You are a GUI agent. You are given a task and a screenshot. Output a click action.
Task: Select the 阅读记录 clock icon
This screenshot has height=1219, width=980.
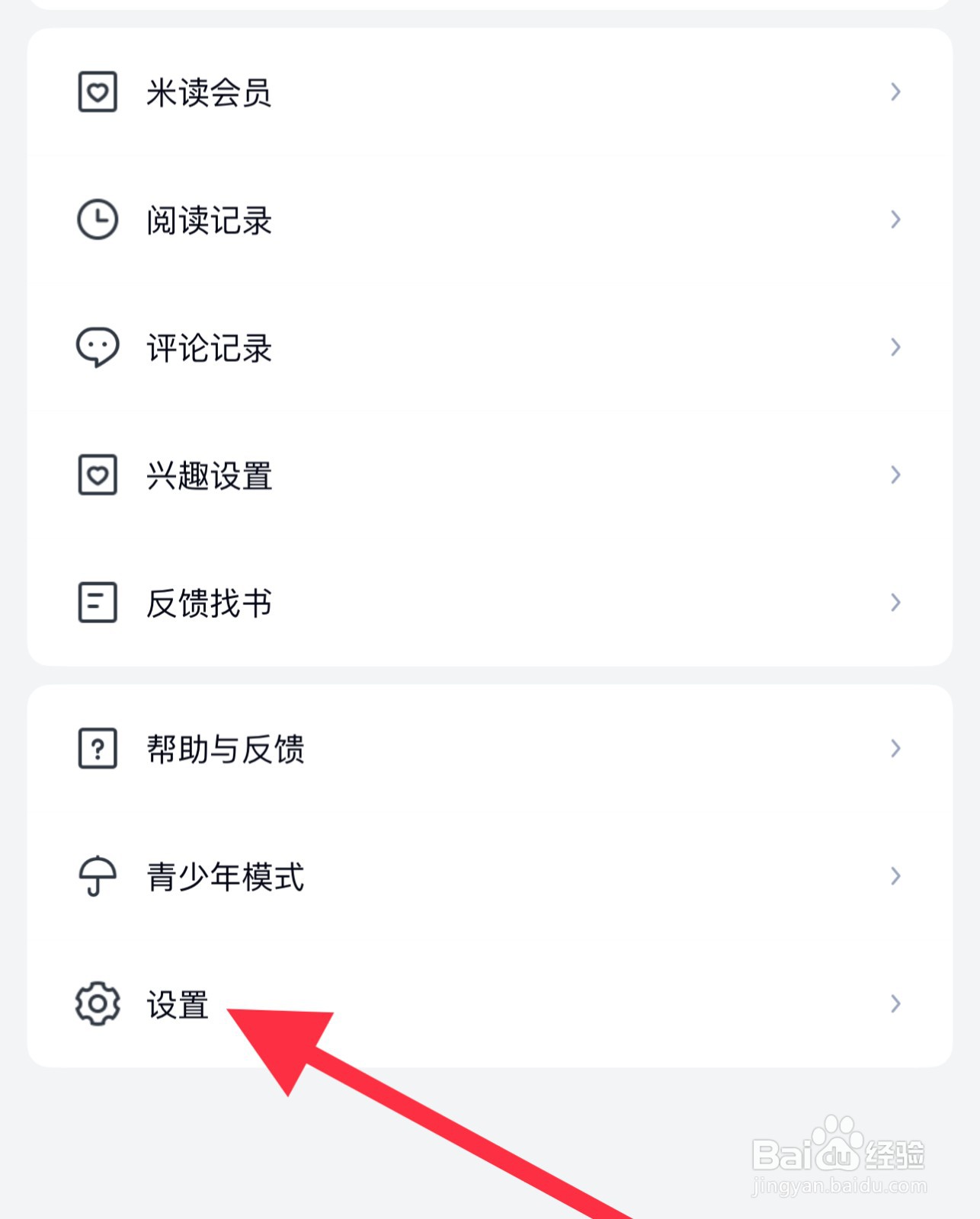pyautogui.click(x=95, y=219)
